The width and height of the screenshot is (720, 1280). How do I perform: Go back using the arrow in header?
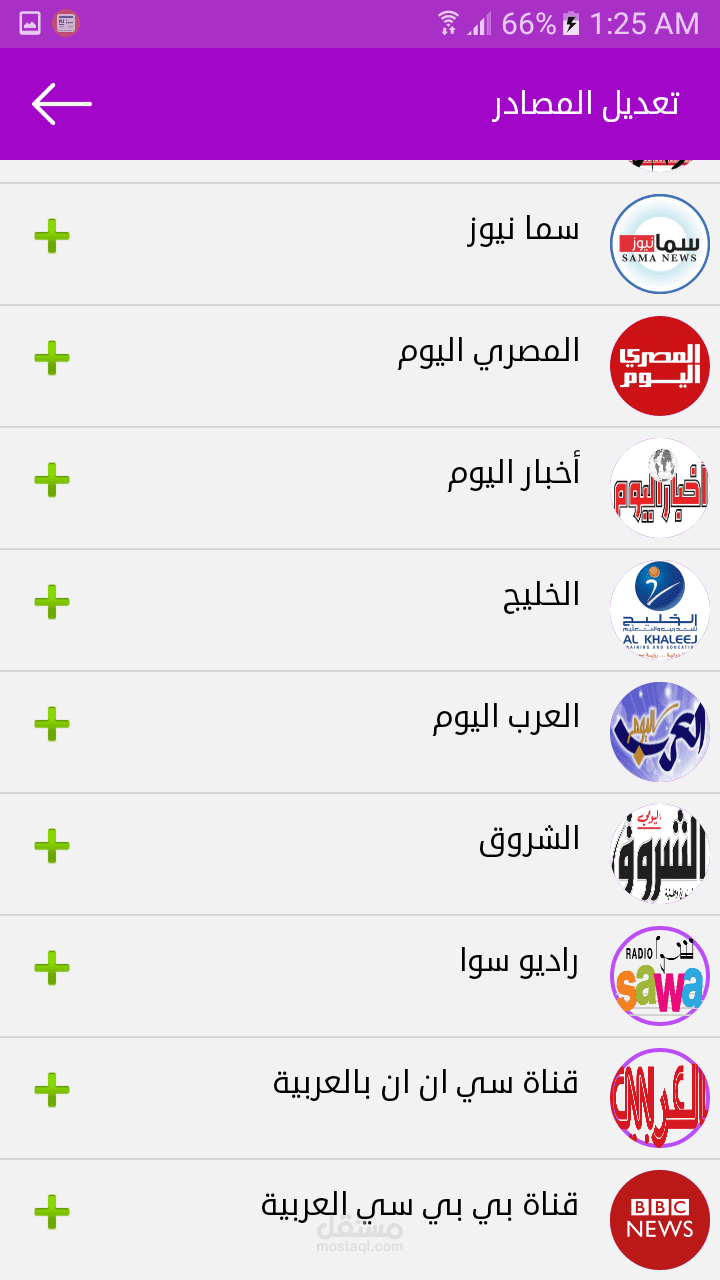(62, 104)
